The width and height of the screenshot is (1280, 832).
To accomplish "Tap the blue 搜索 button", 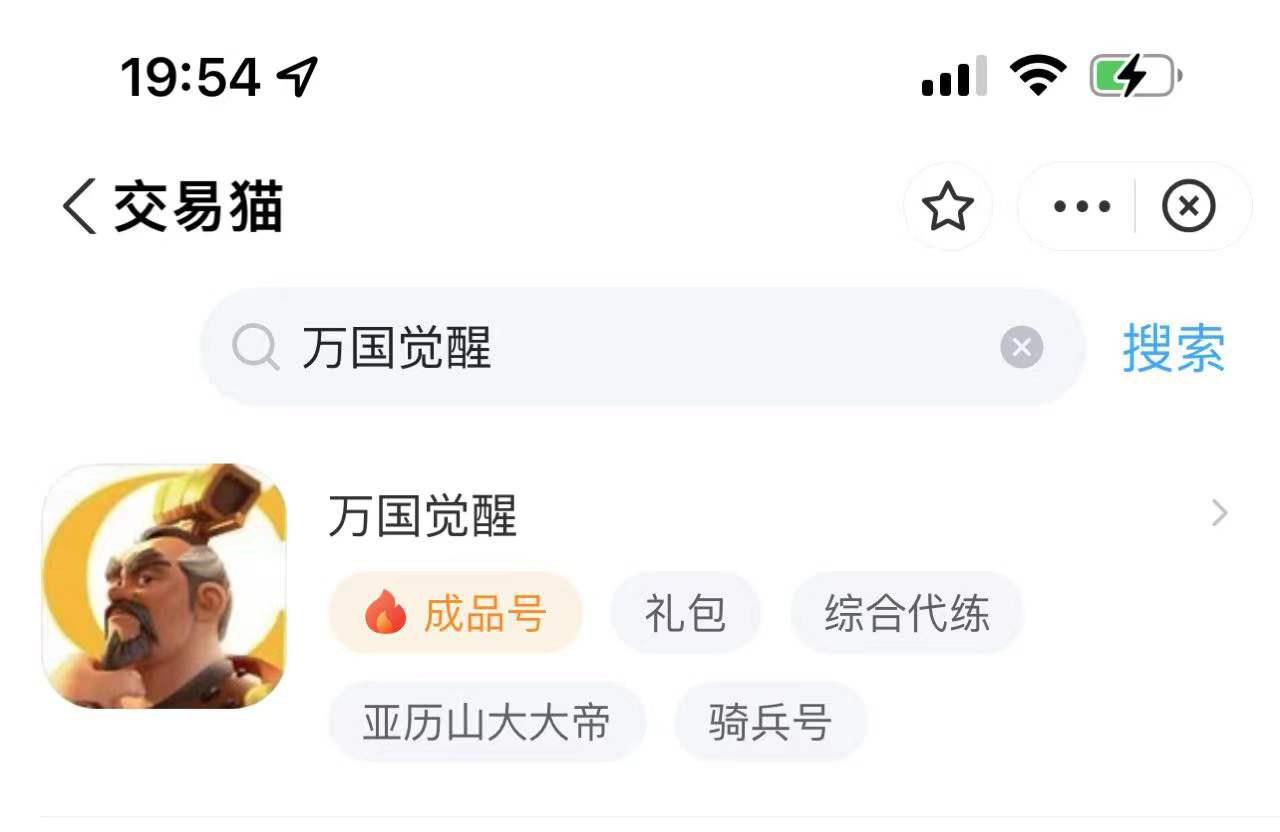I will tap(1173, 348).
